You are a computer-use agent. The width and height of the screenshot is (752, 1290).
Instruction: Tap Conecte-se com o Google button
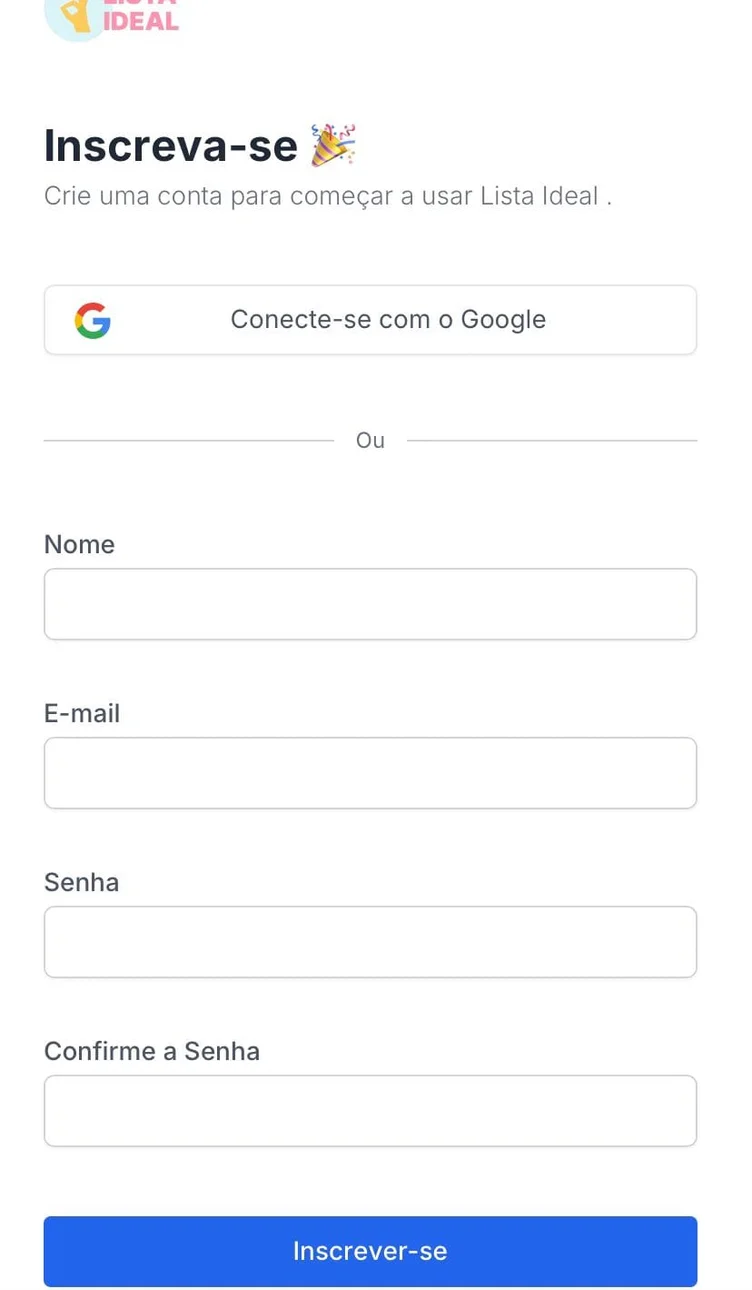click(x=370, y=320)
